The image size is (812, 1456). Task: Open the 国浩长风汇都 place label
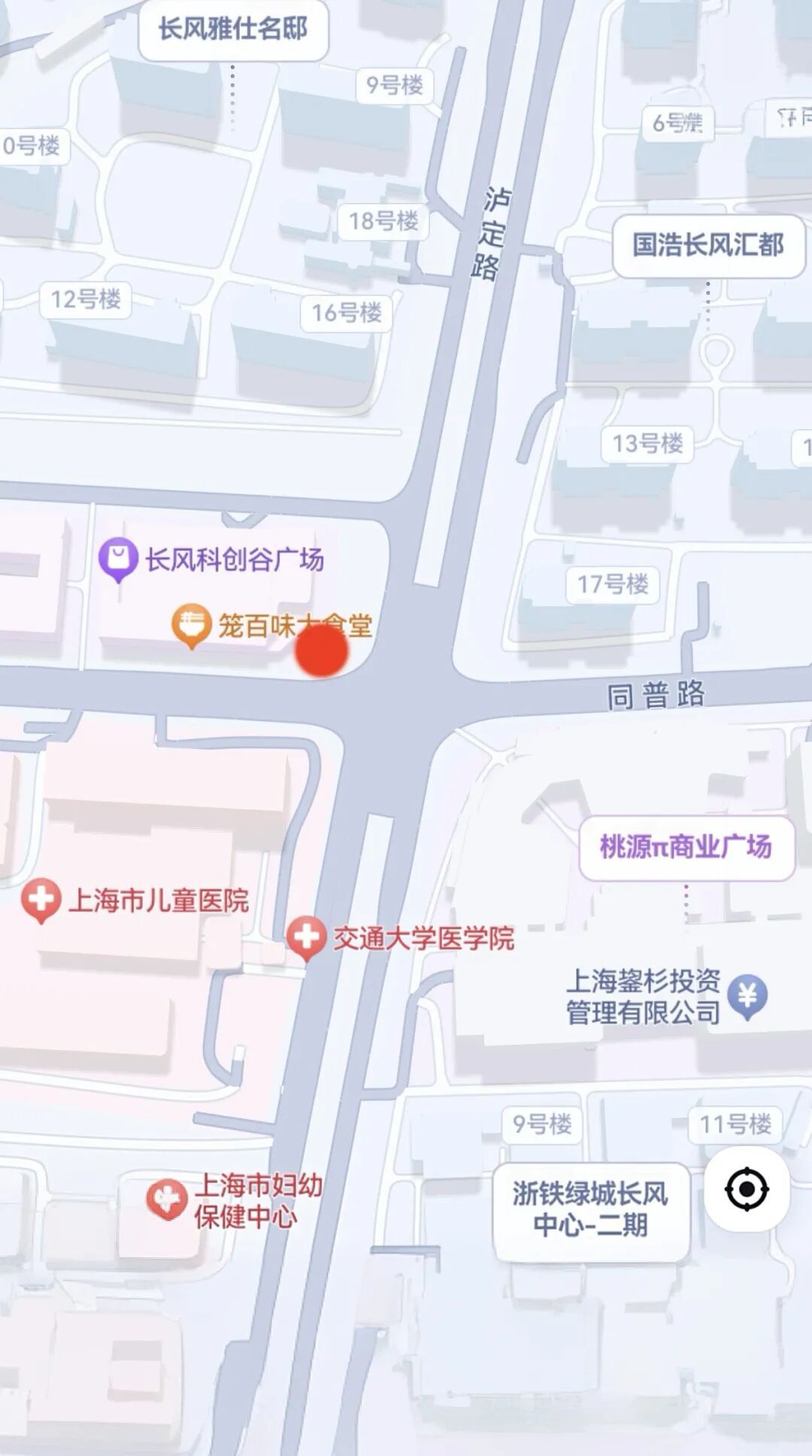(x=708, y=245)
